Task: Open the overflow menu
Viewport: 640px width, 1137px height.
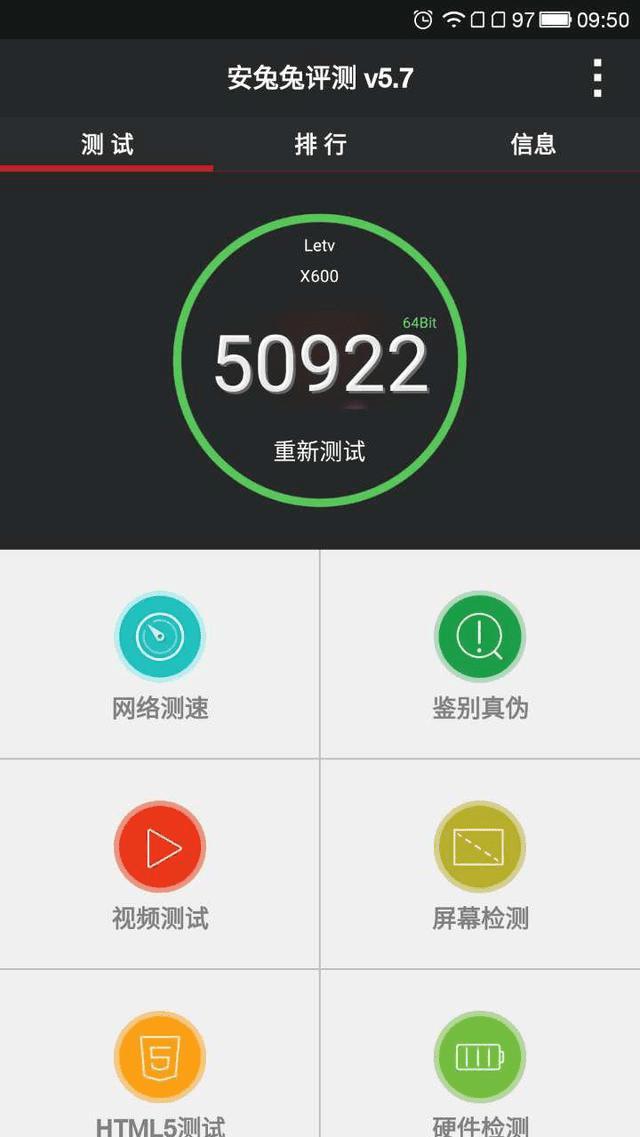Action: (597, 78)
